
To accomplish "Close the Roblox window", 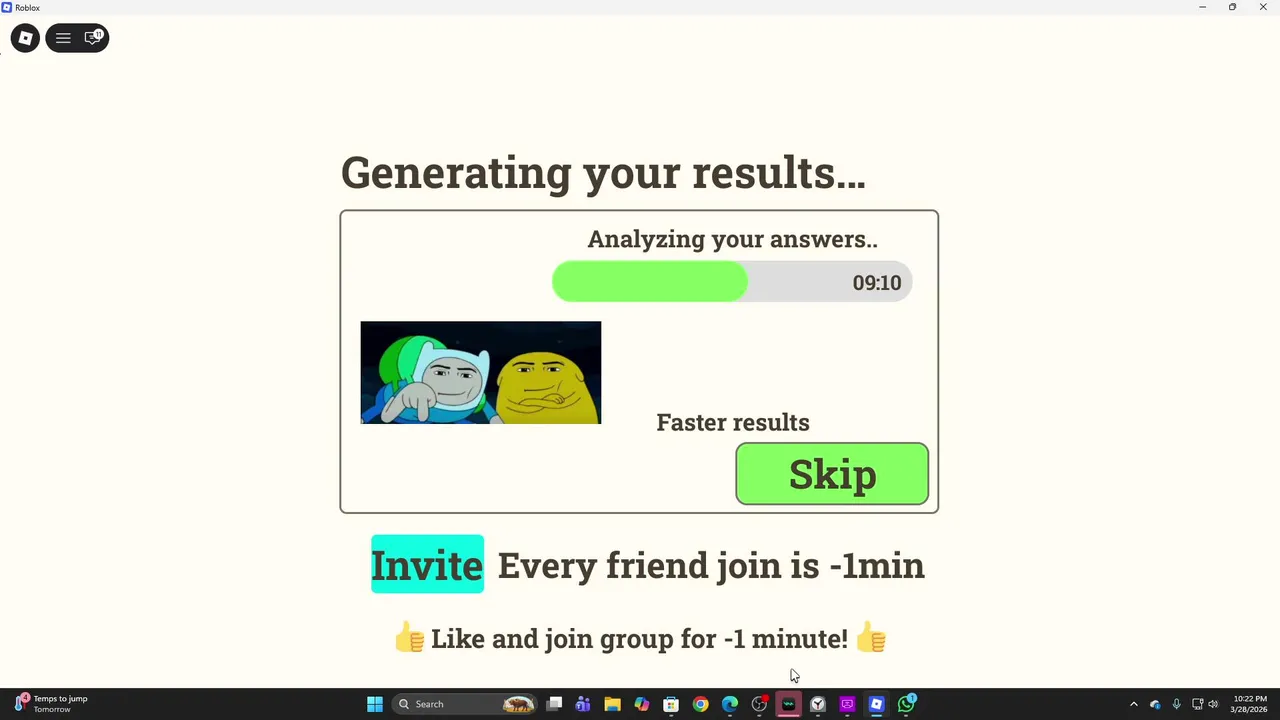I will [x=1262, y=7].
